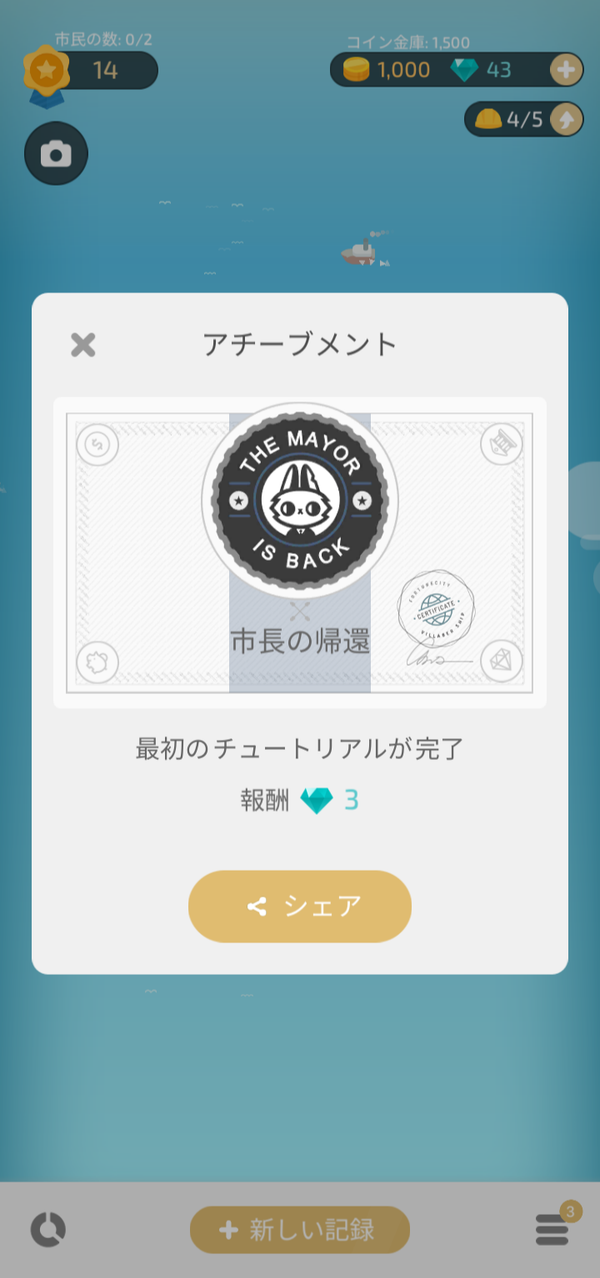
Task: Open the camera screenshot mode
Action: click(x=56, y=153)
